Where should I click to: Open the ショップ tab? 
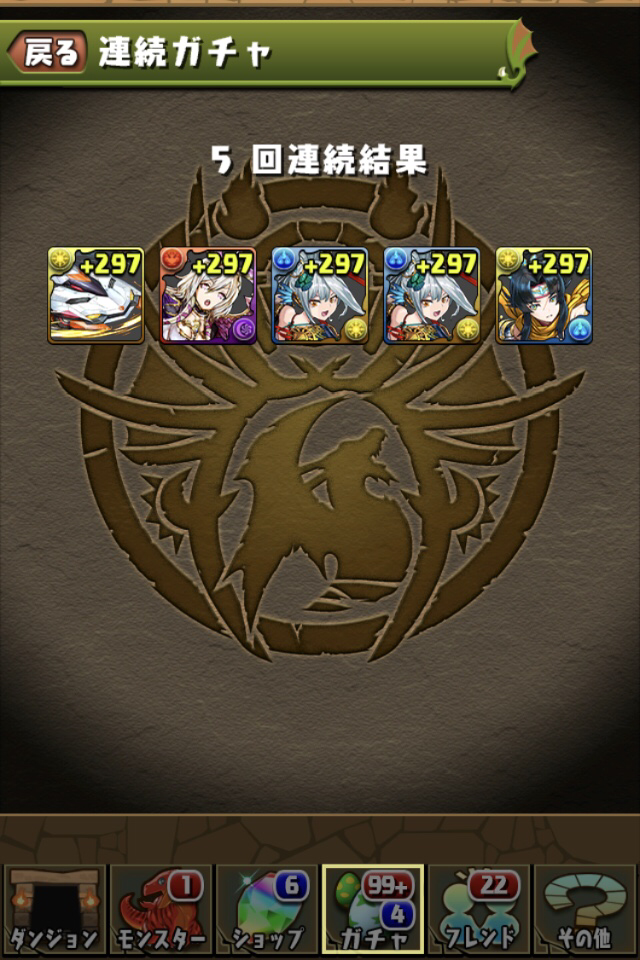[x=266, y=910]
